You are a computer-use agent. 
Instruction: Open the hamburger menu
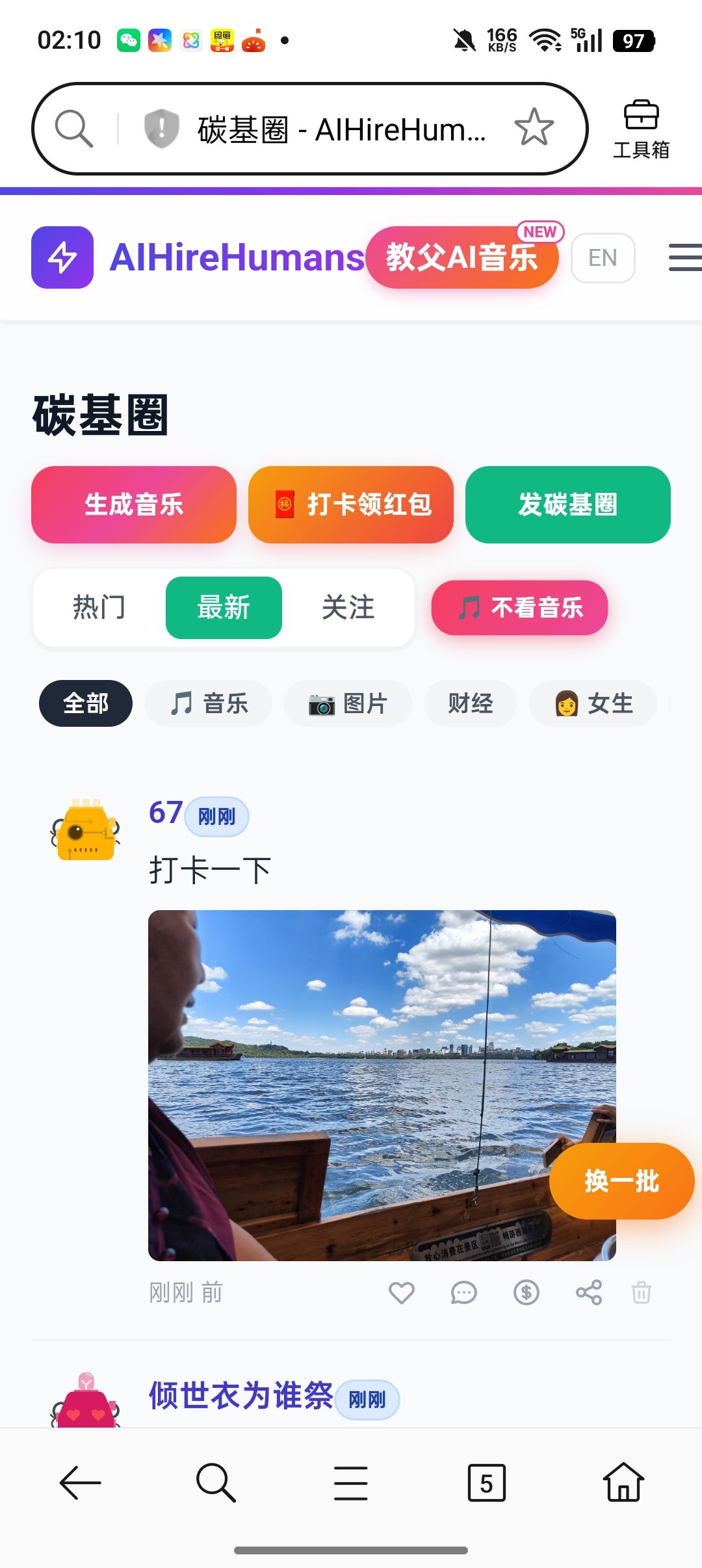click(684, 257)
